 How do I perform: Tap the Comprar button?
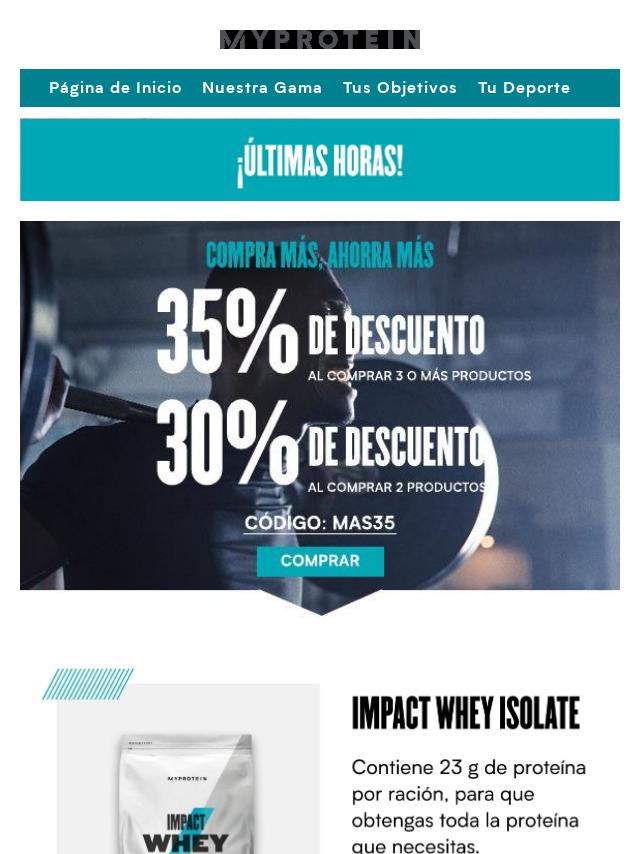(320, 561)
